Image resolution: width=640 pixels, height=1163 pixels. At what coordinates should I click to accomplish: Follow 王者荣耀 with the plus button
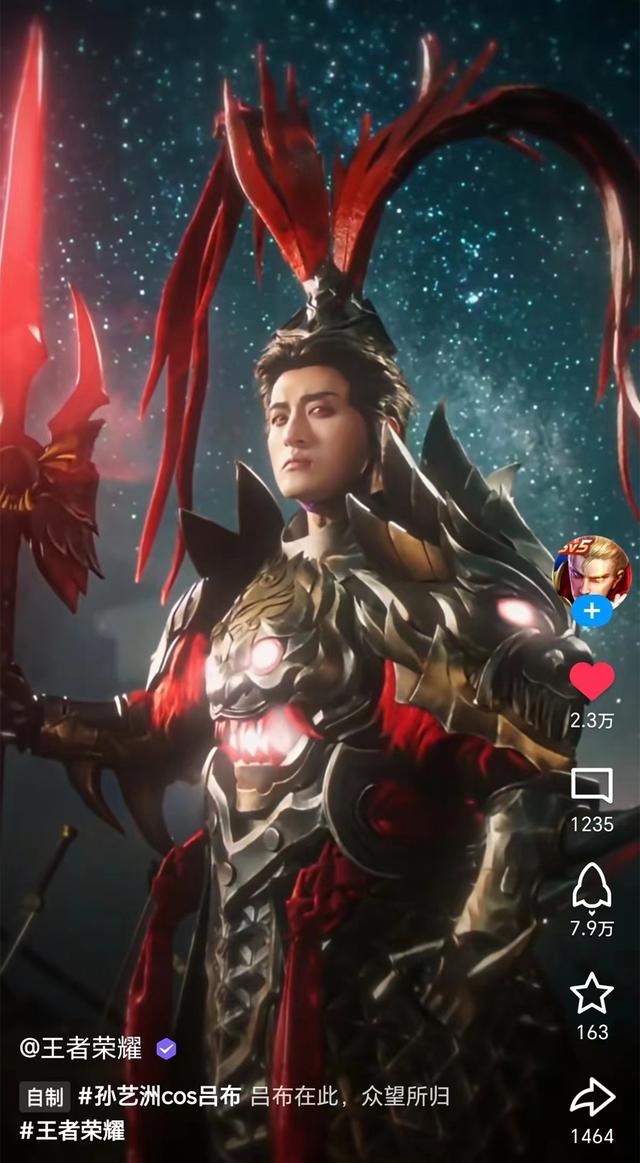tap(592, 611)
